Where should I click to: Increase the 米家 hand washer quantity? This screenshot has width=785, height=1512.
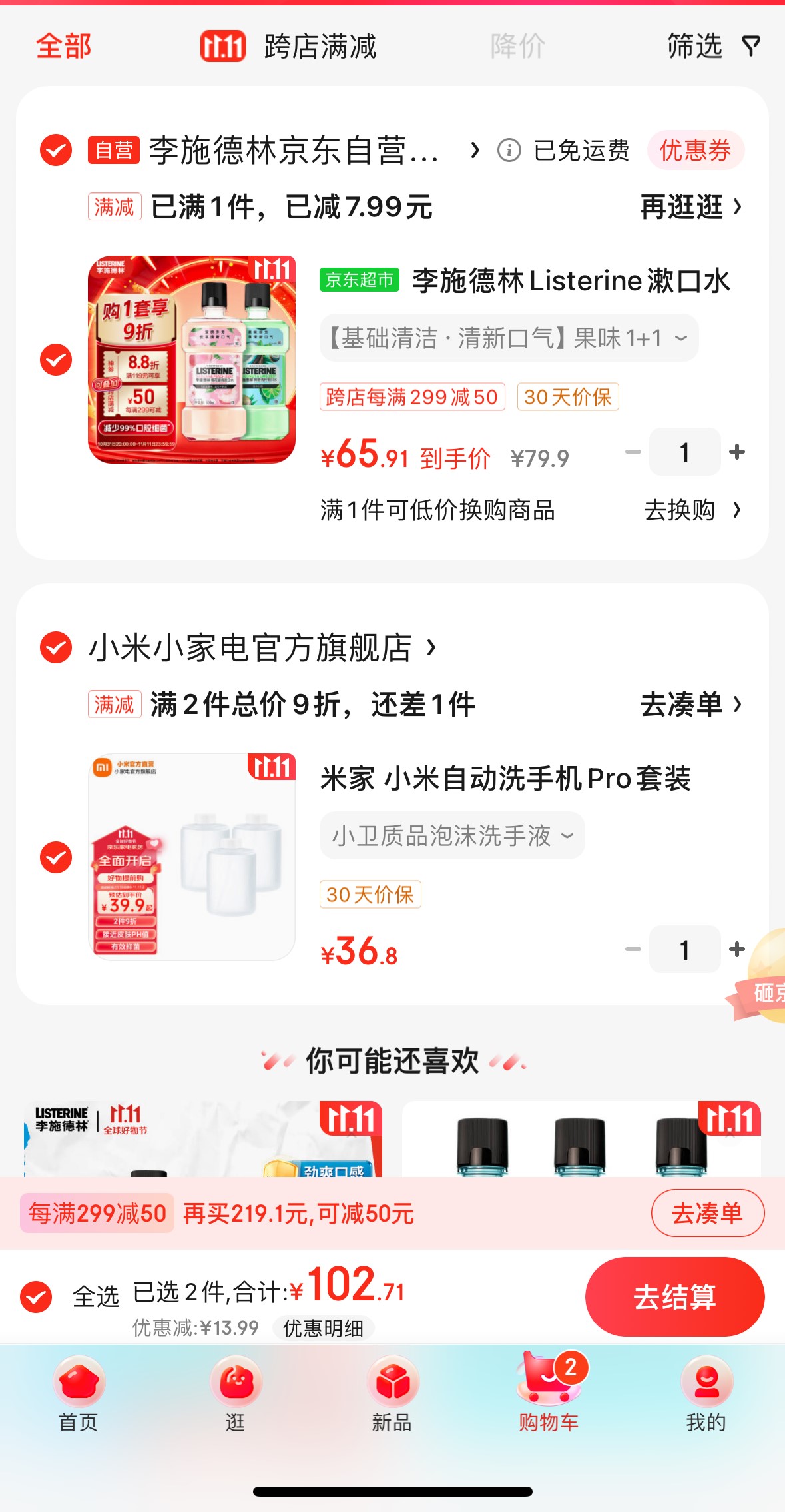coord(736,949)
